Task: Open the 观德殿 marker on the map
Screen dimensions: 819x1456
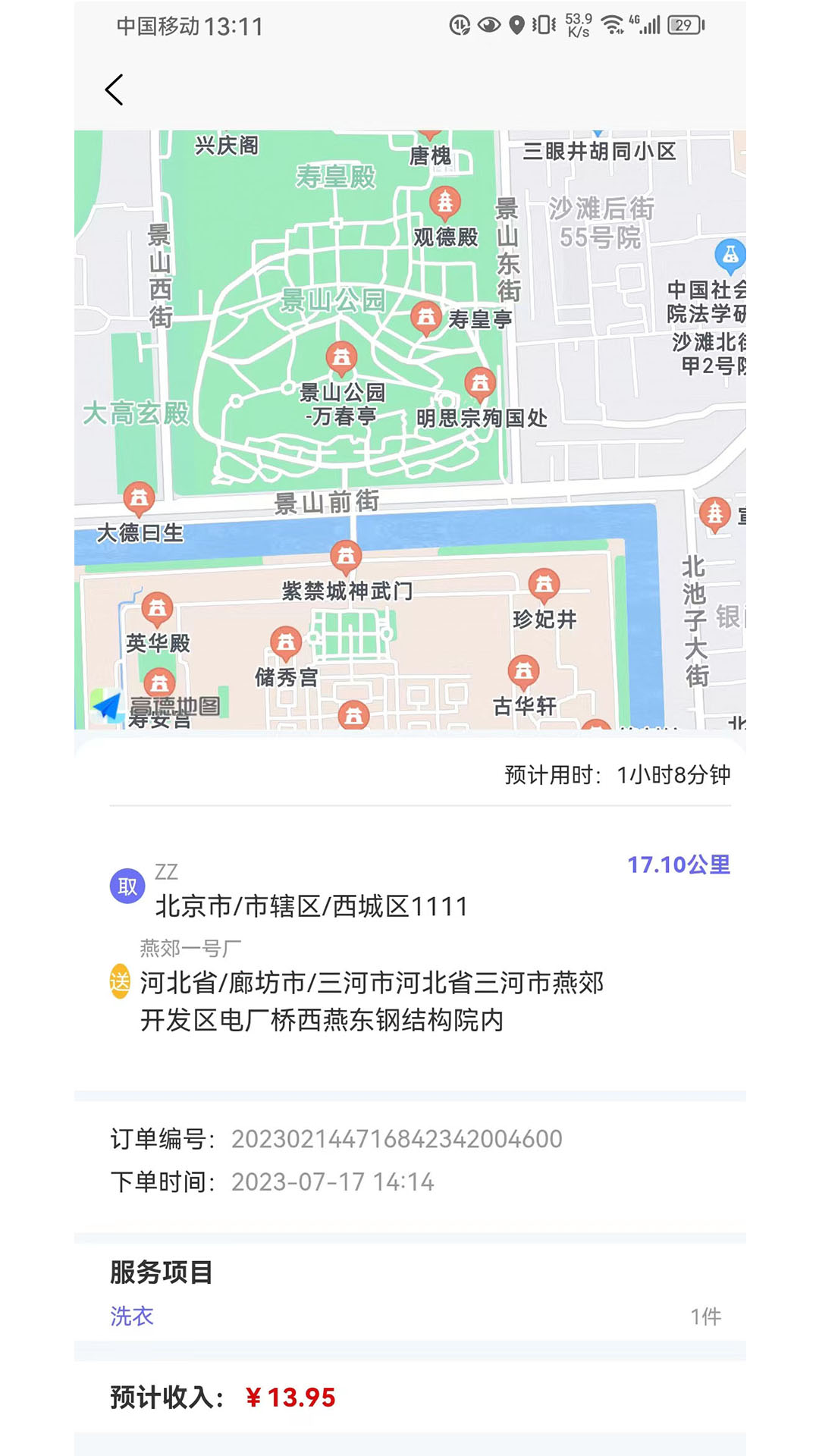Action: (x=444, y=203)
